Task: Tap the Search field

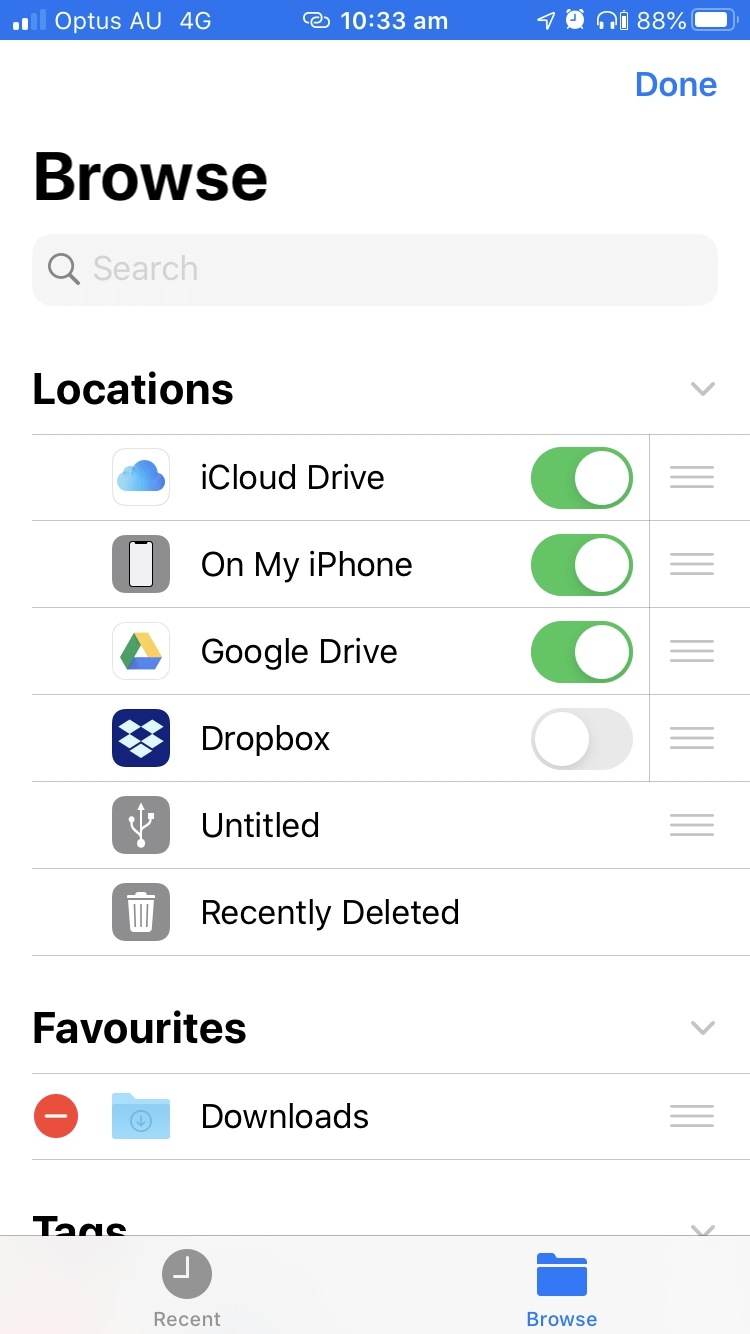Action: tap(375, 269)
